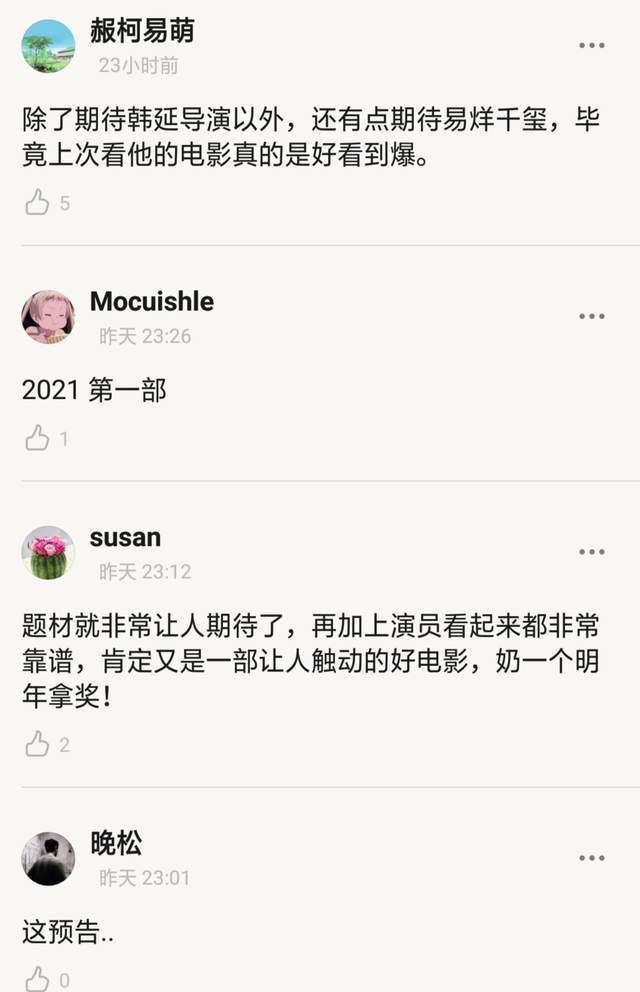Like susan's comment
The width and height of the screenshot is (640, 992).
click(x=38, y=744)
